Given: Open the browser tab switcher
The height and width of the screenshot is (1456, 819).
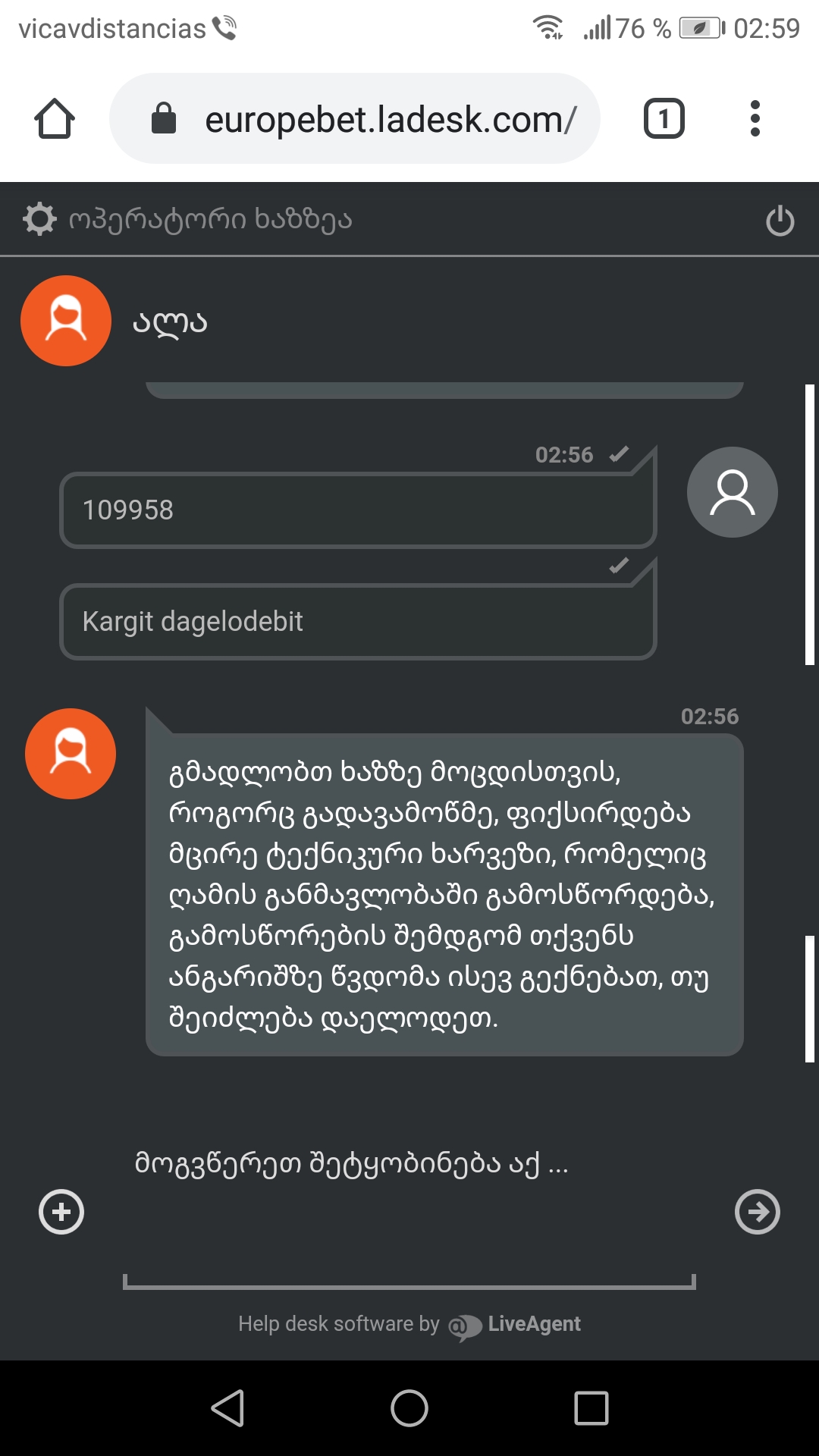Looking at the screenshot, I should (x=664, y=119).
